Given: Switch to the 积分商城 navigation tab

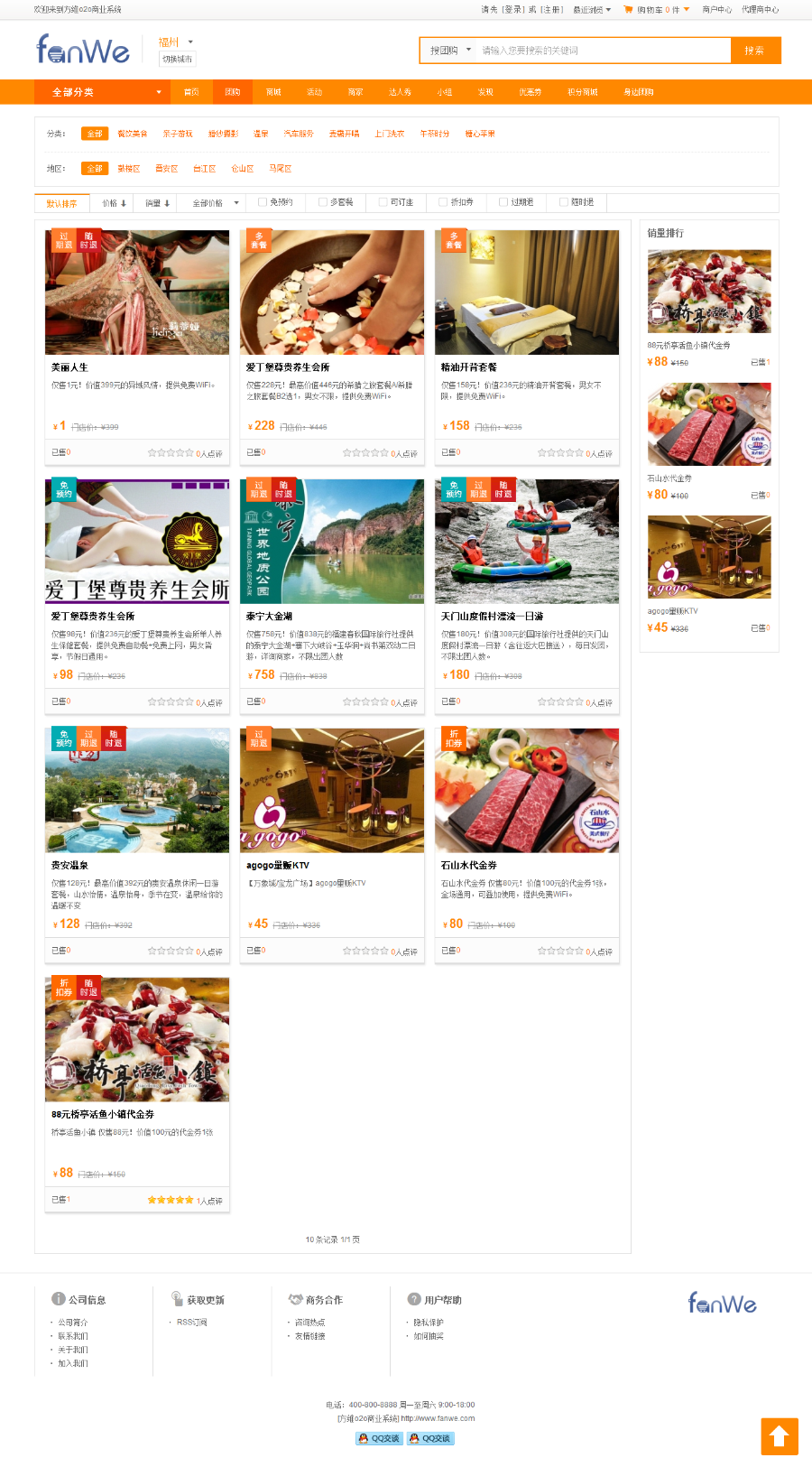Looking at the screenshot, I should (582, 92).
